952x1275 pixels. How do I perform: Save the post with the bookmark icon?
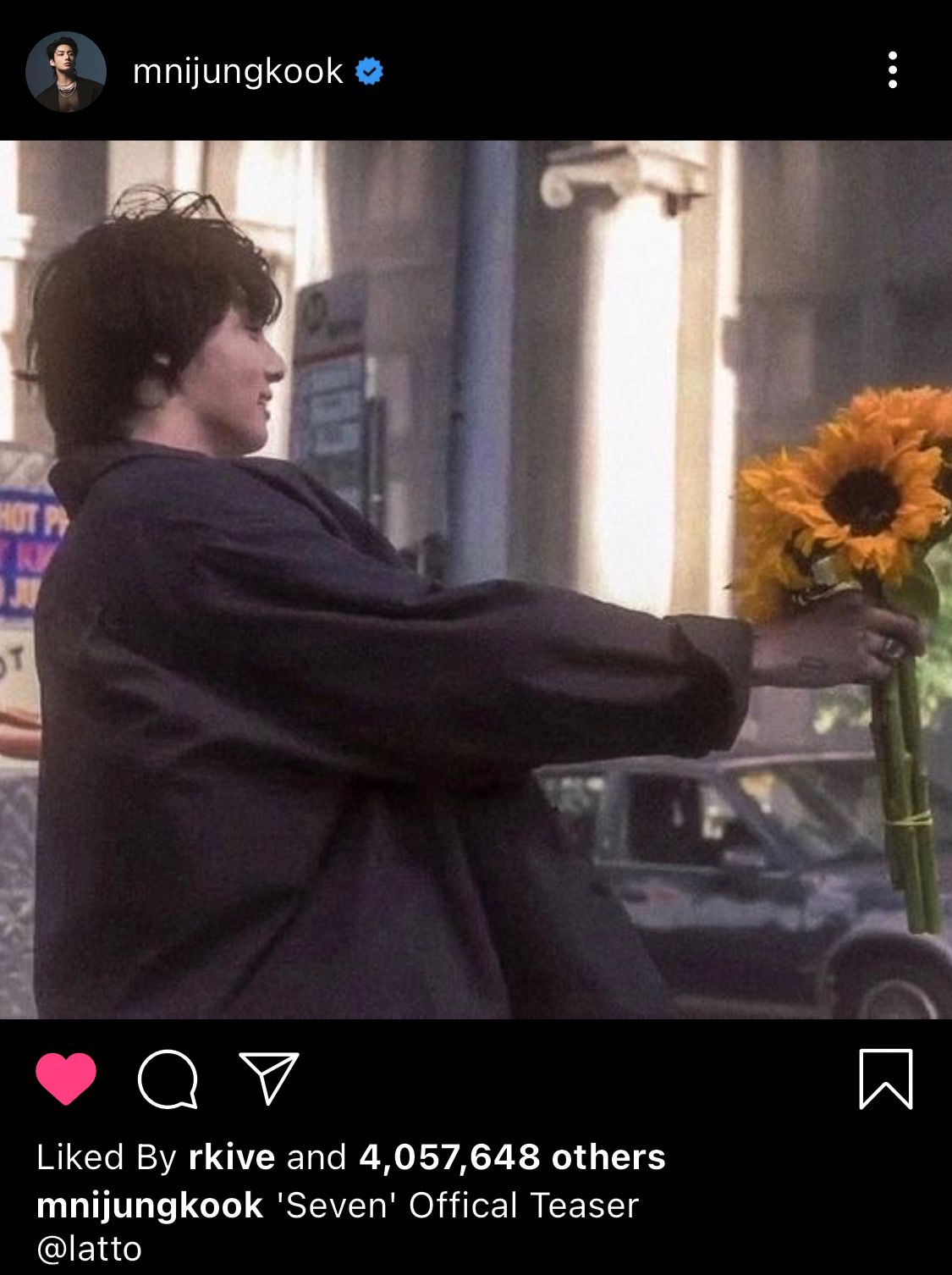coord(886,1079)
